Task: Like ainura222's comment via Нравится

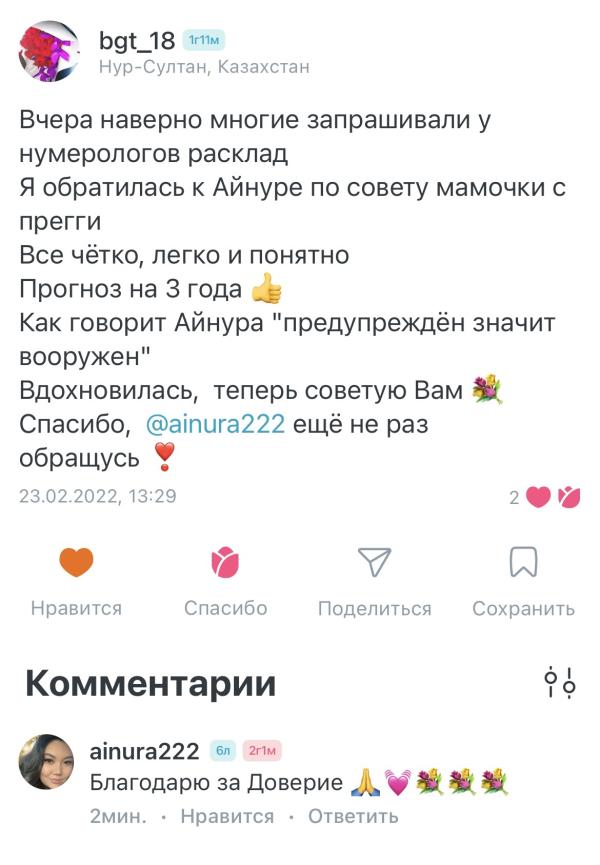Action: click(227, 816)
